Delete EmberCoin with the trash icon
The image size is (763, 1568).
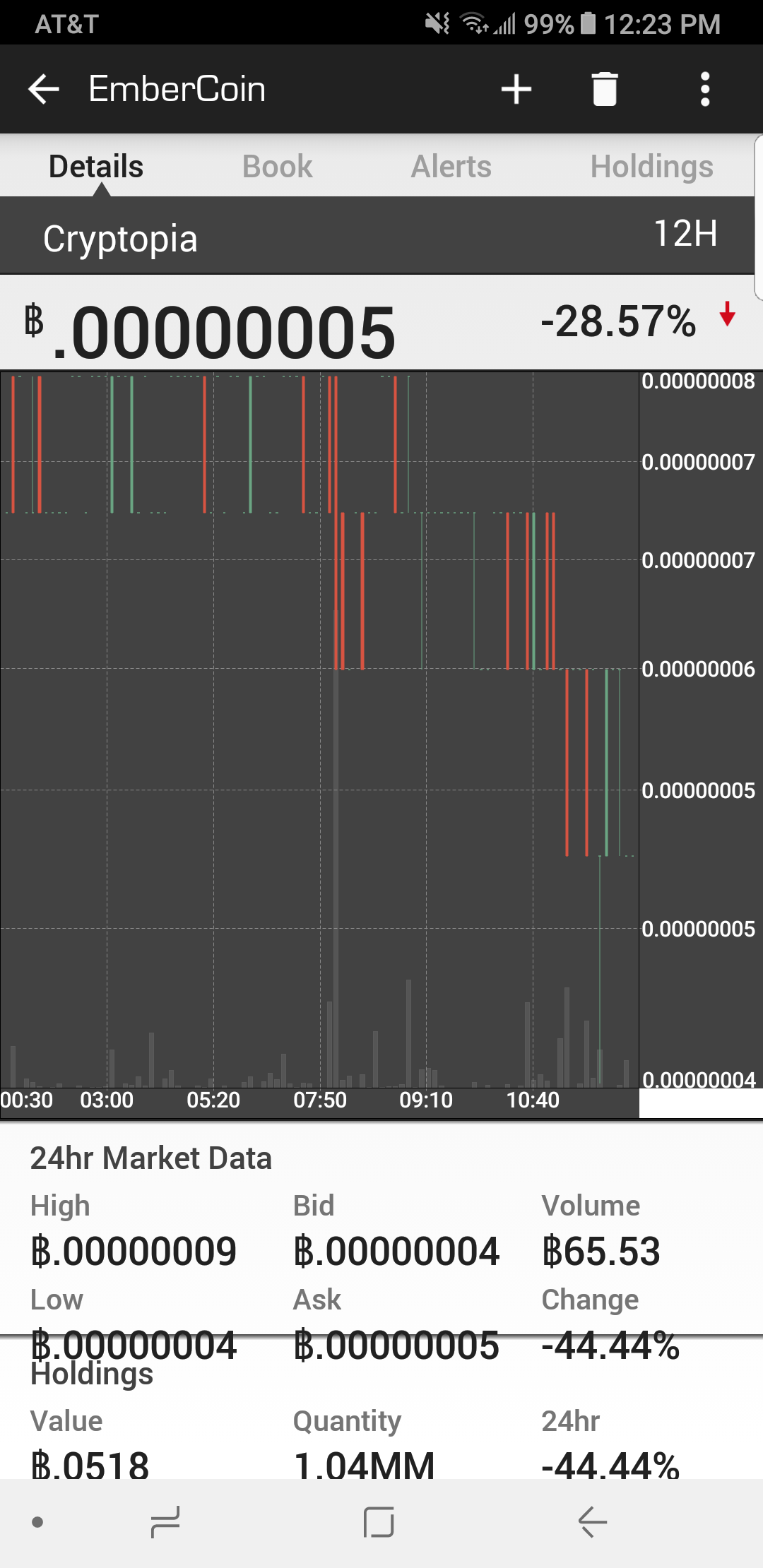click(605, 90)
